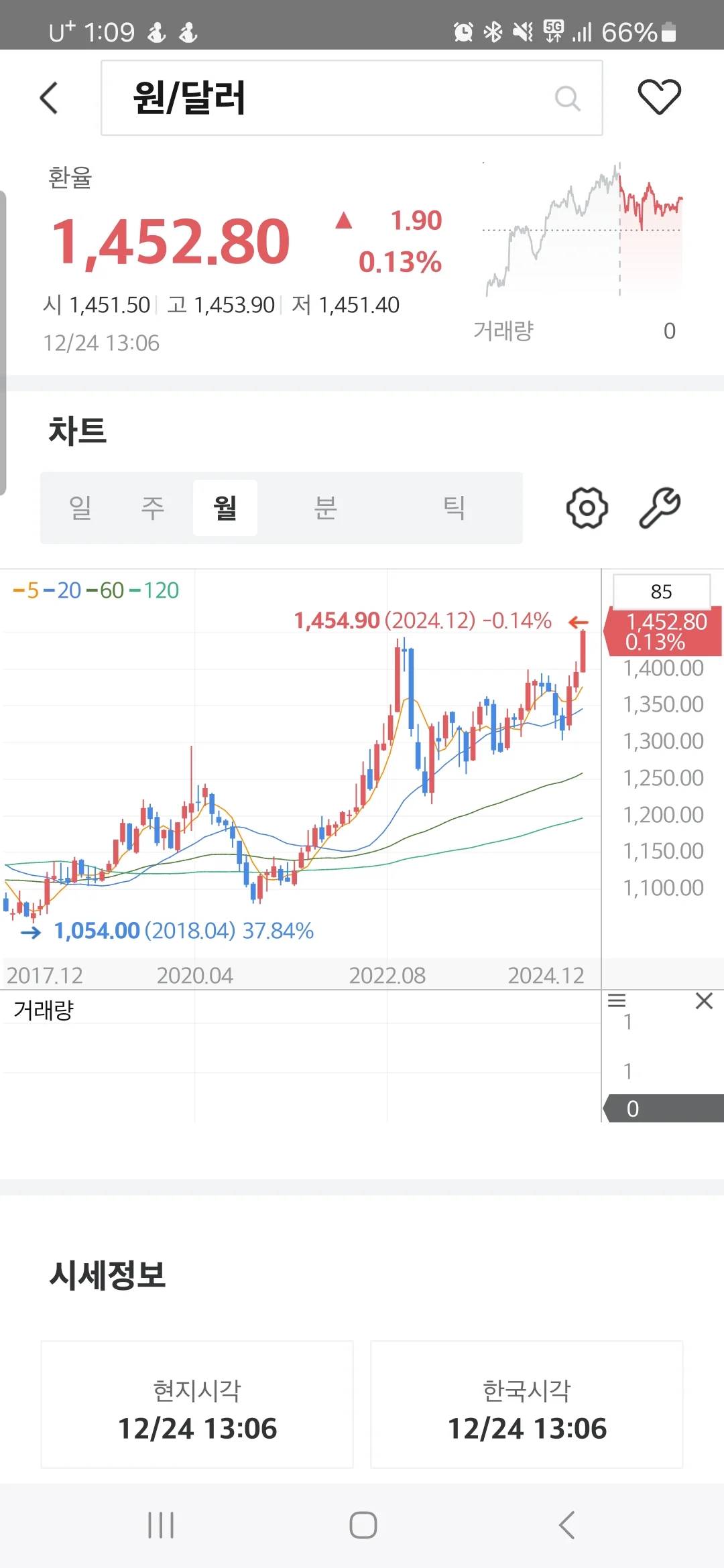Add 원/달러 to favorites with heart icon
This screenshot has height=1568, width=724.
tap(659, 96)
